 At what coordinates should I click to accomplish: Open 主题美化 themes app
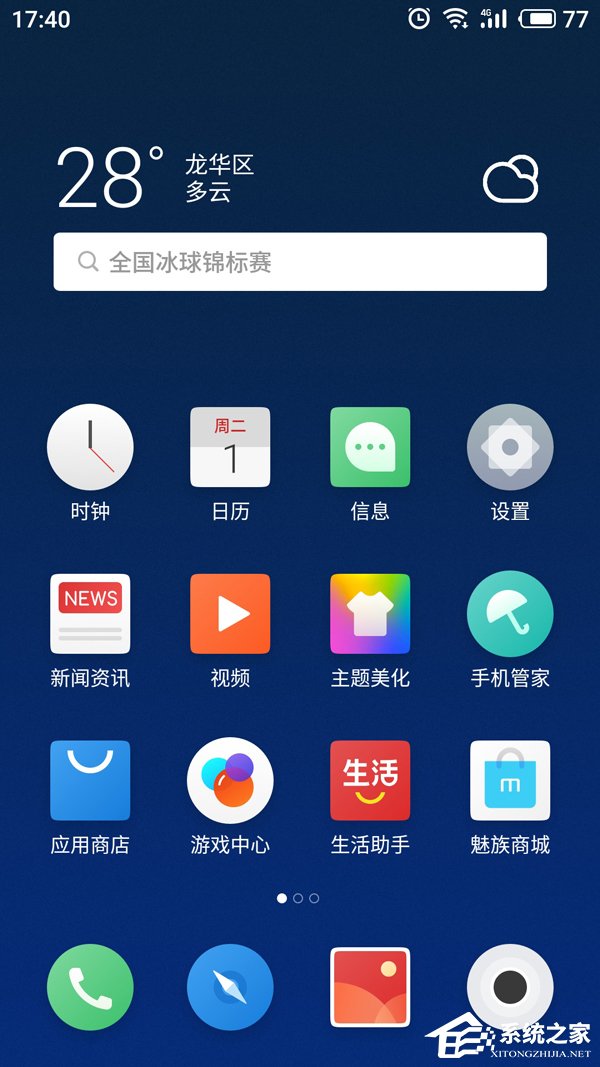pyautogui.click(x=370, y=614)
